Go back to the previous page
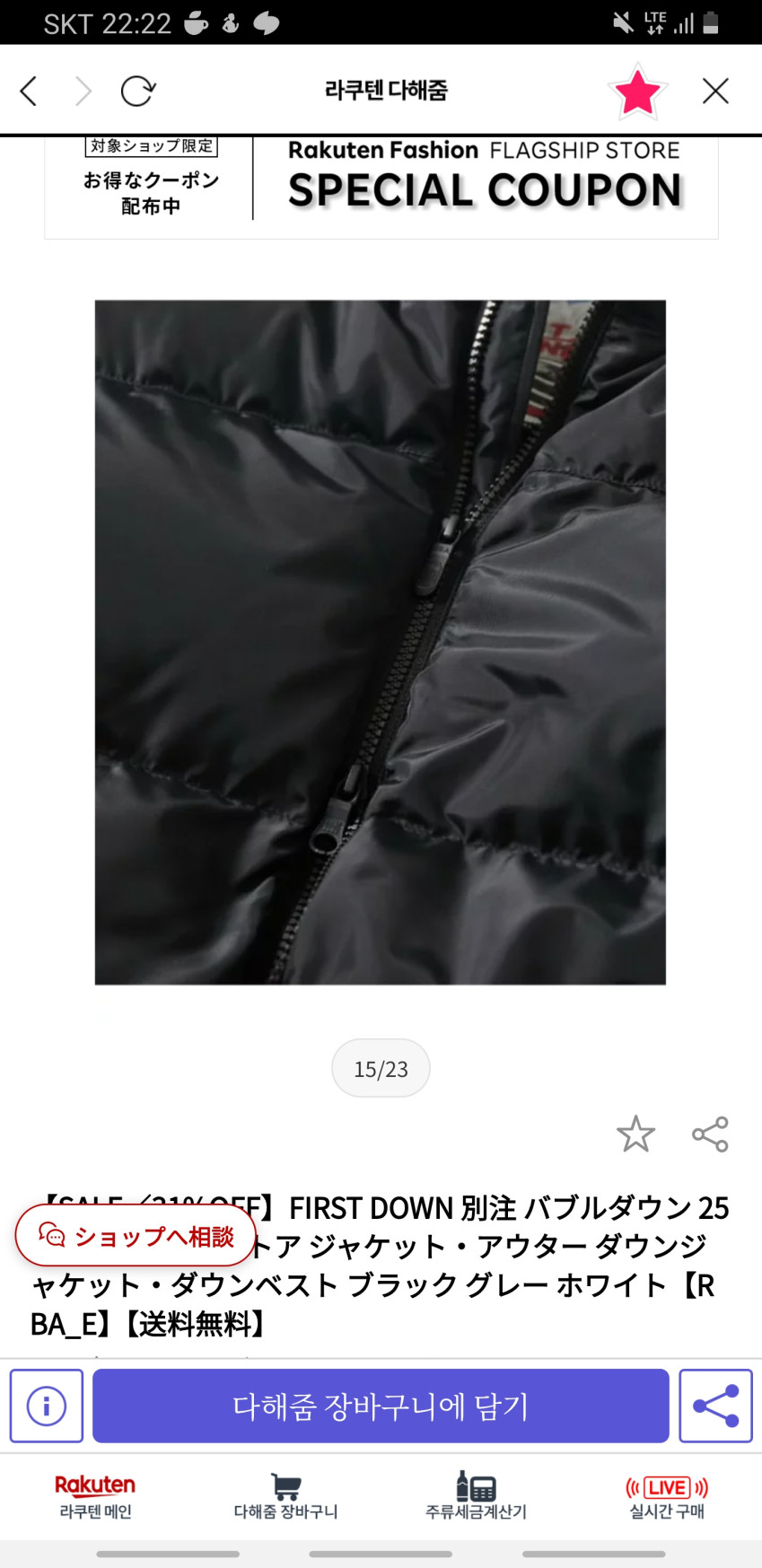The height and width of the screenshot is (1568, 762). pyautogui.click(x=29, y=91)
